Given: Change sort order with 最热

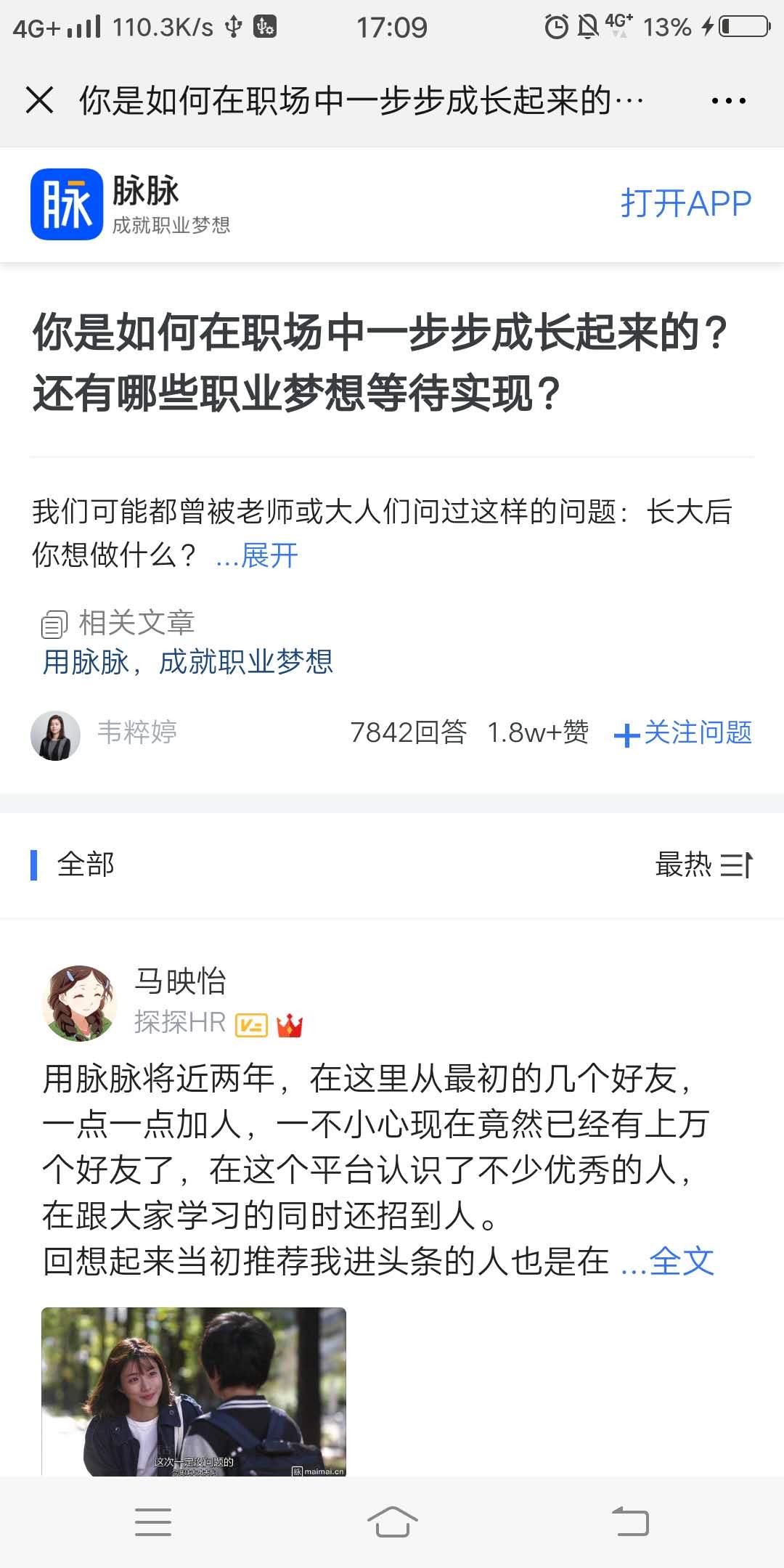Looking at the screenshot, I should 704,865.
